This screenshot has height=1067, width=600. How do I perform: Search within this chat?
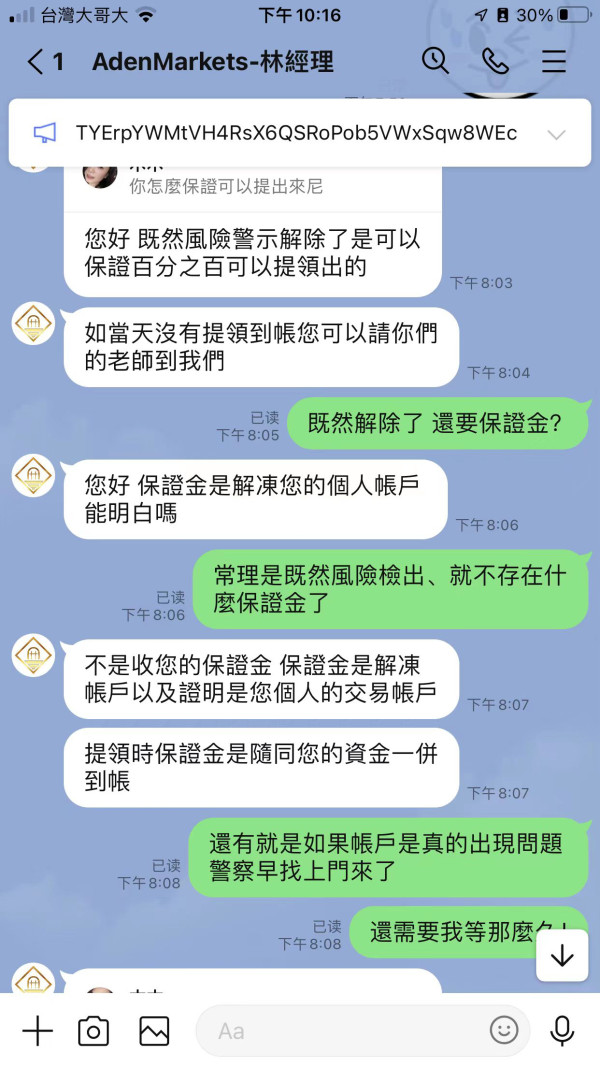(x=435, y=61)
